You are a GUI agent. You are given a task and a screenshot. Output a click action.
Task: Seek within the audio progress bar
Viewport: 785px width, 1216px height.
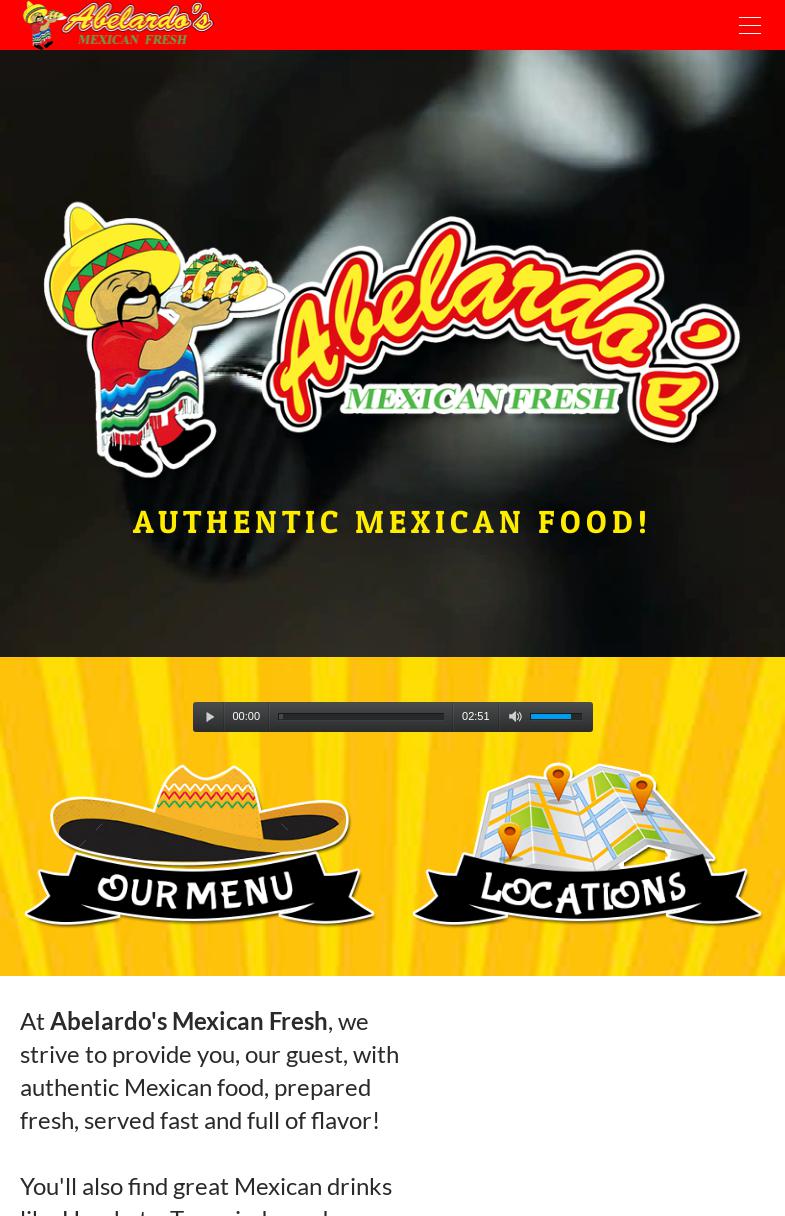click(361, 717)
